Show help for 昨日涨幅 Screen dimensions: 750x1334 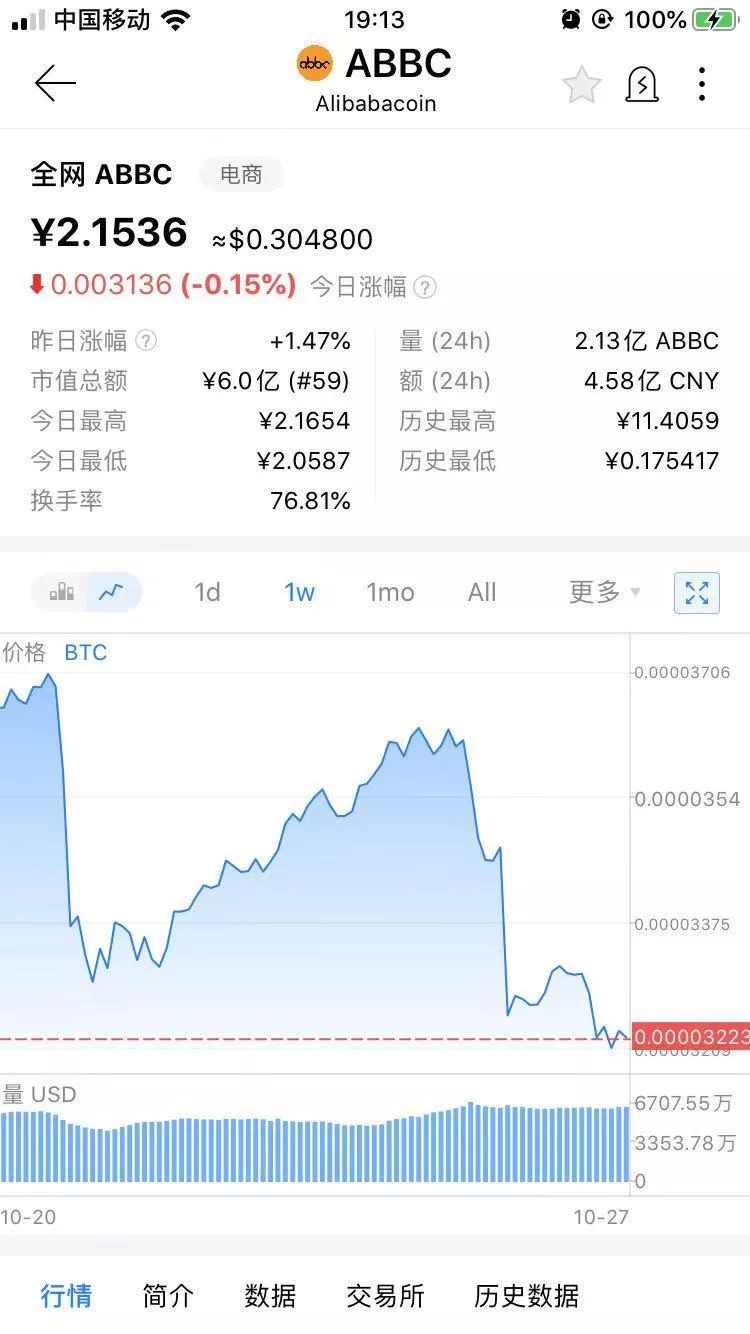coord(146,341)
